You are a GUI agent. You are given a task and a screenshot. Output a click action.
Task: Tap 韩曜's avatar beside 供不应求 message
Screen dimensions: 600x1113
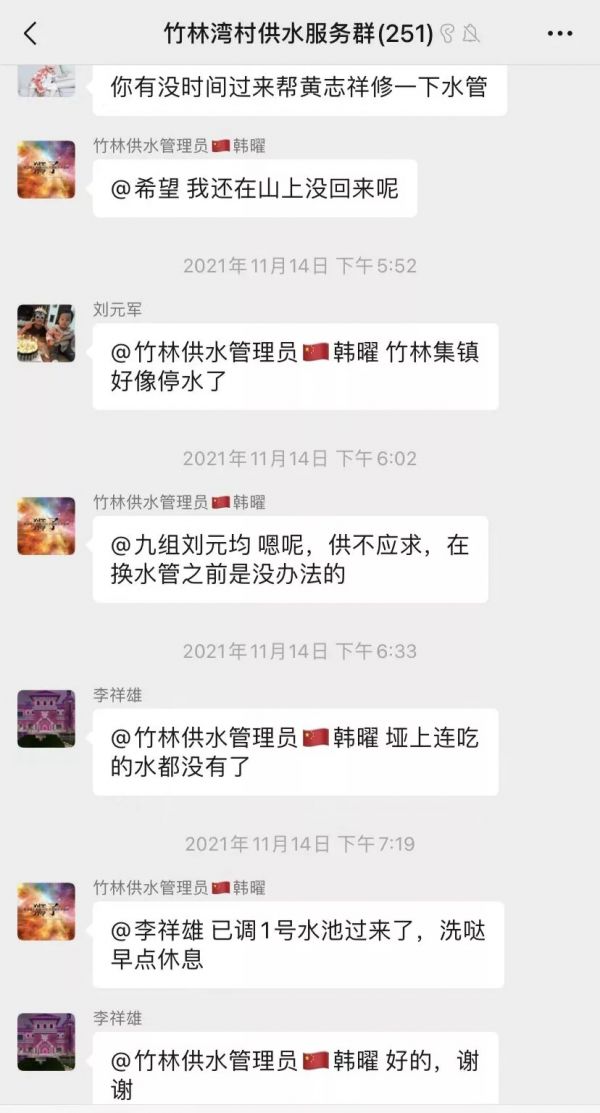46,526
